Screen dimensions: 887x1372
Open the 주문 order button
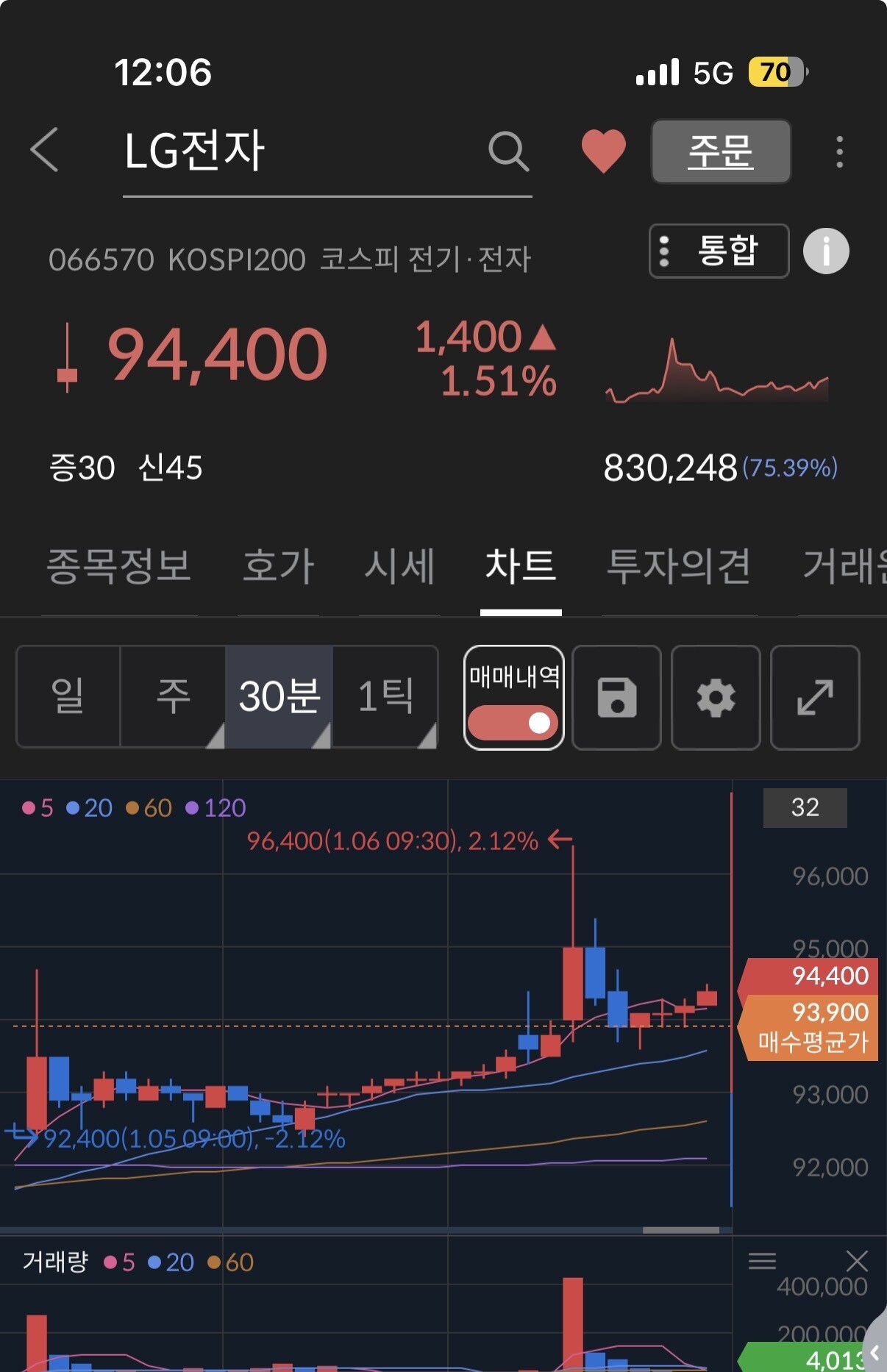coord(721,151)
